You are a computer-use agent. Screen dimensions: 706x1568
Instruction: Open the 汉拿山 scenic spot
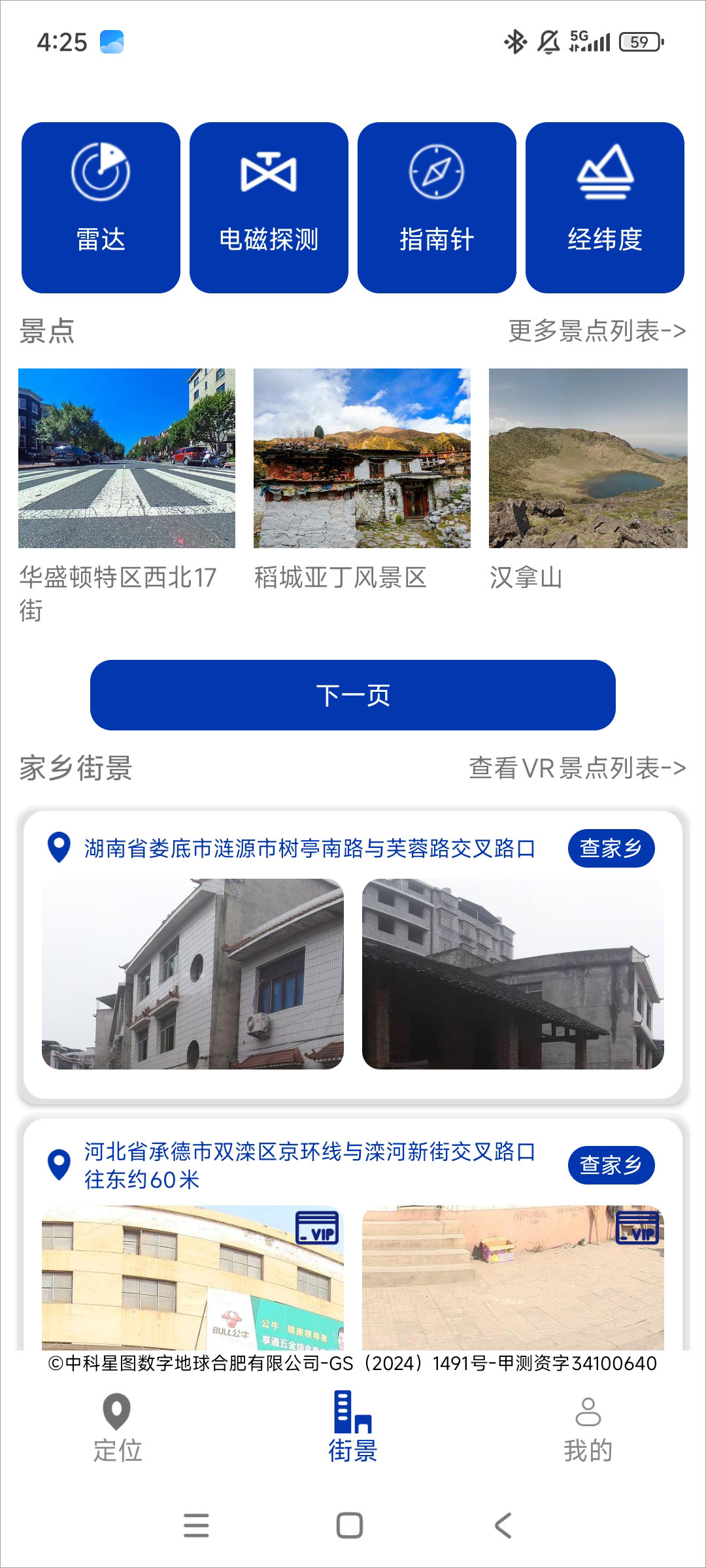tap(588, 458)
